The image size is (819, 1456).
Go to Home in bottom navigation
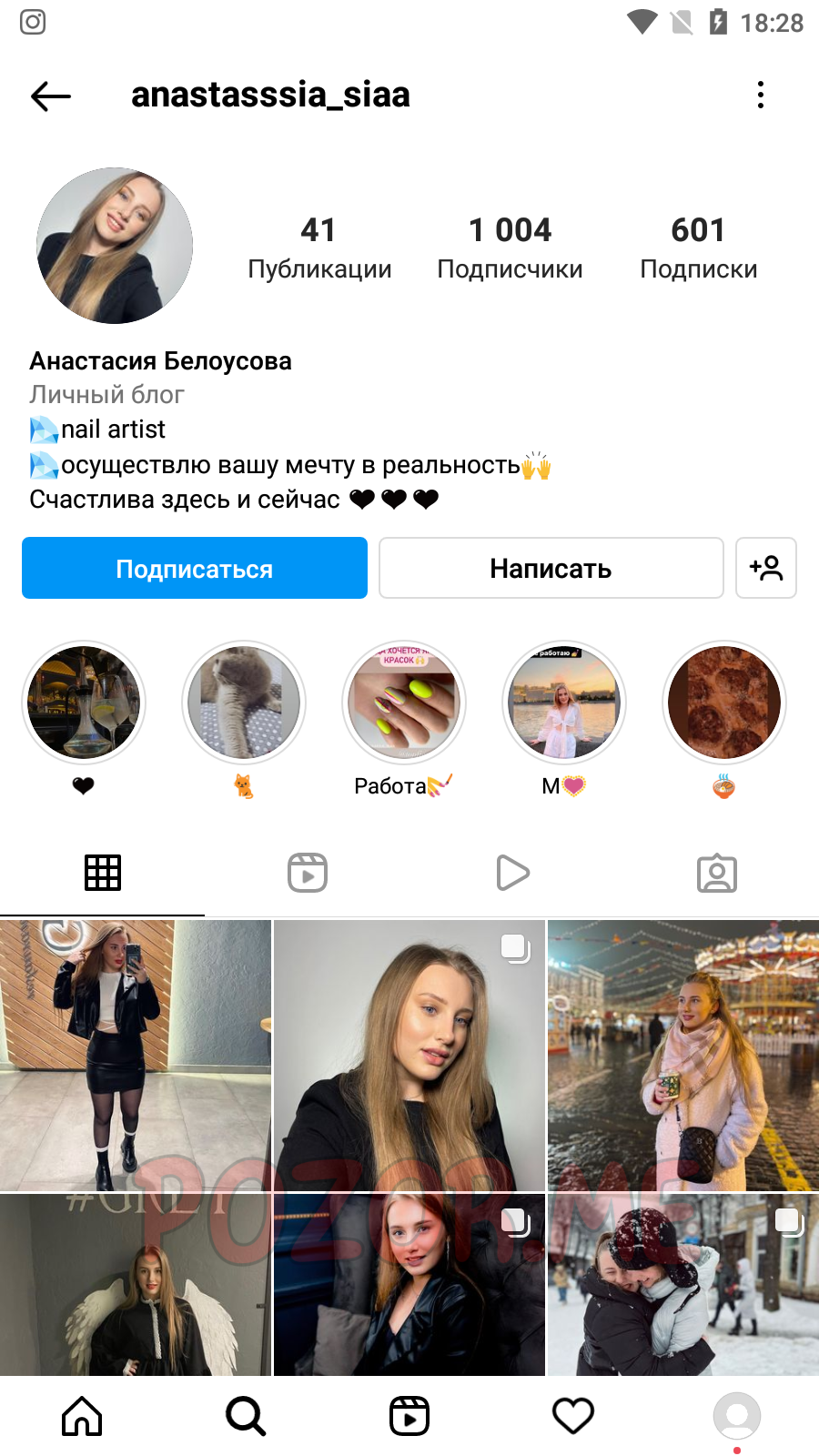click(x=82, y=1416)
